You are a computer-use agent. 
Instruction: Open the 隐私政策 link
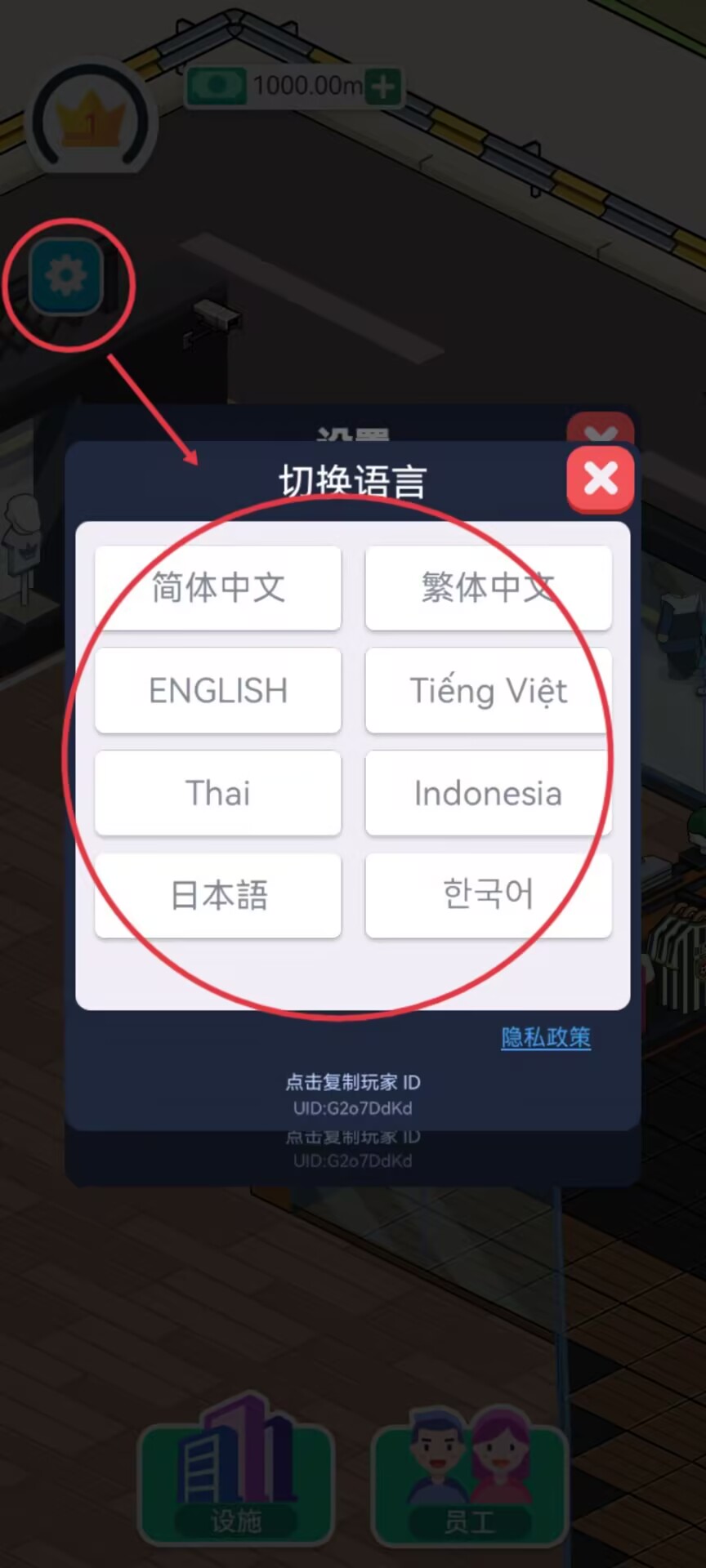click(x=546, y=1037)
